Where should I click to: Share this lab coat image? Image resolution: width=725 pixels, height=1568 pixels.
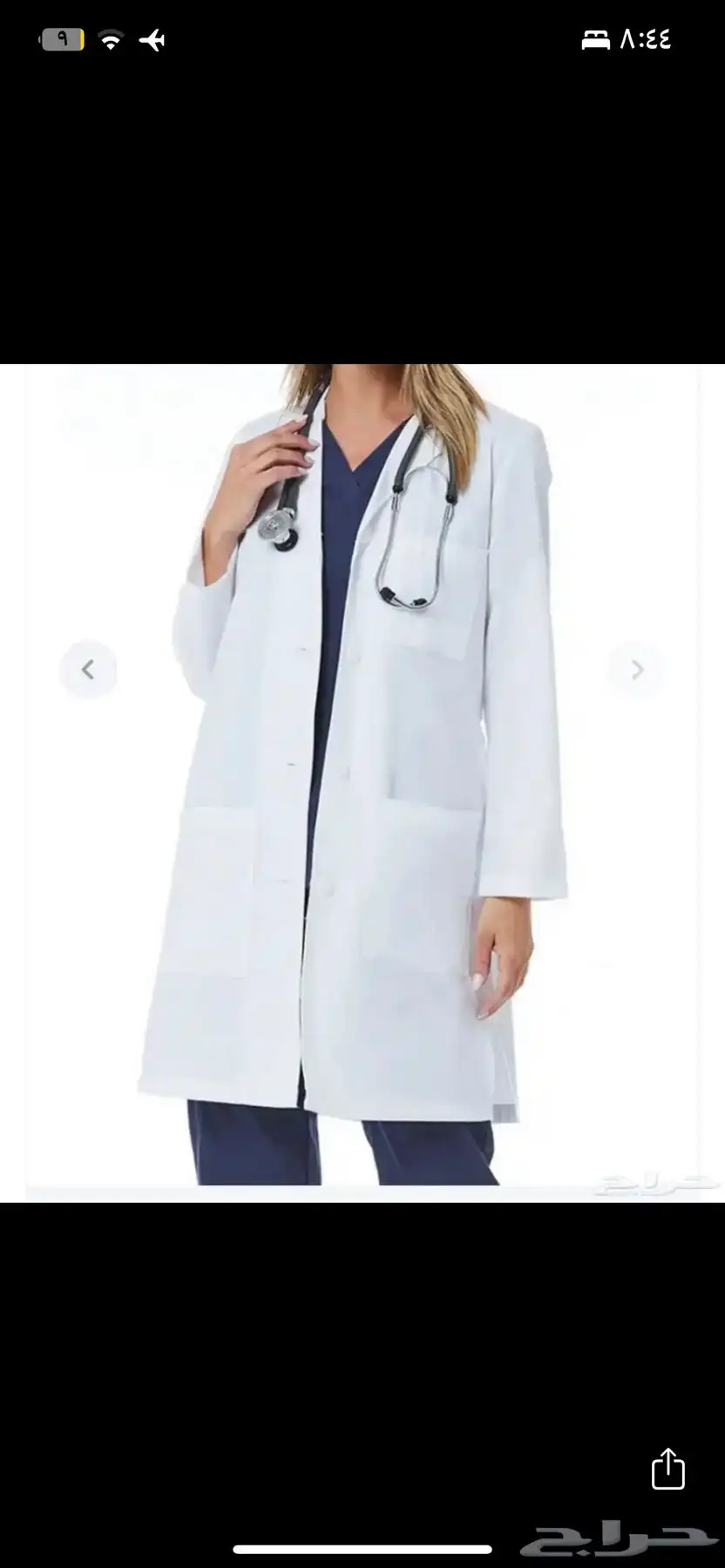pos(667,1469)
